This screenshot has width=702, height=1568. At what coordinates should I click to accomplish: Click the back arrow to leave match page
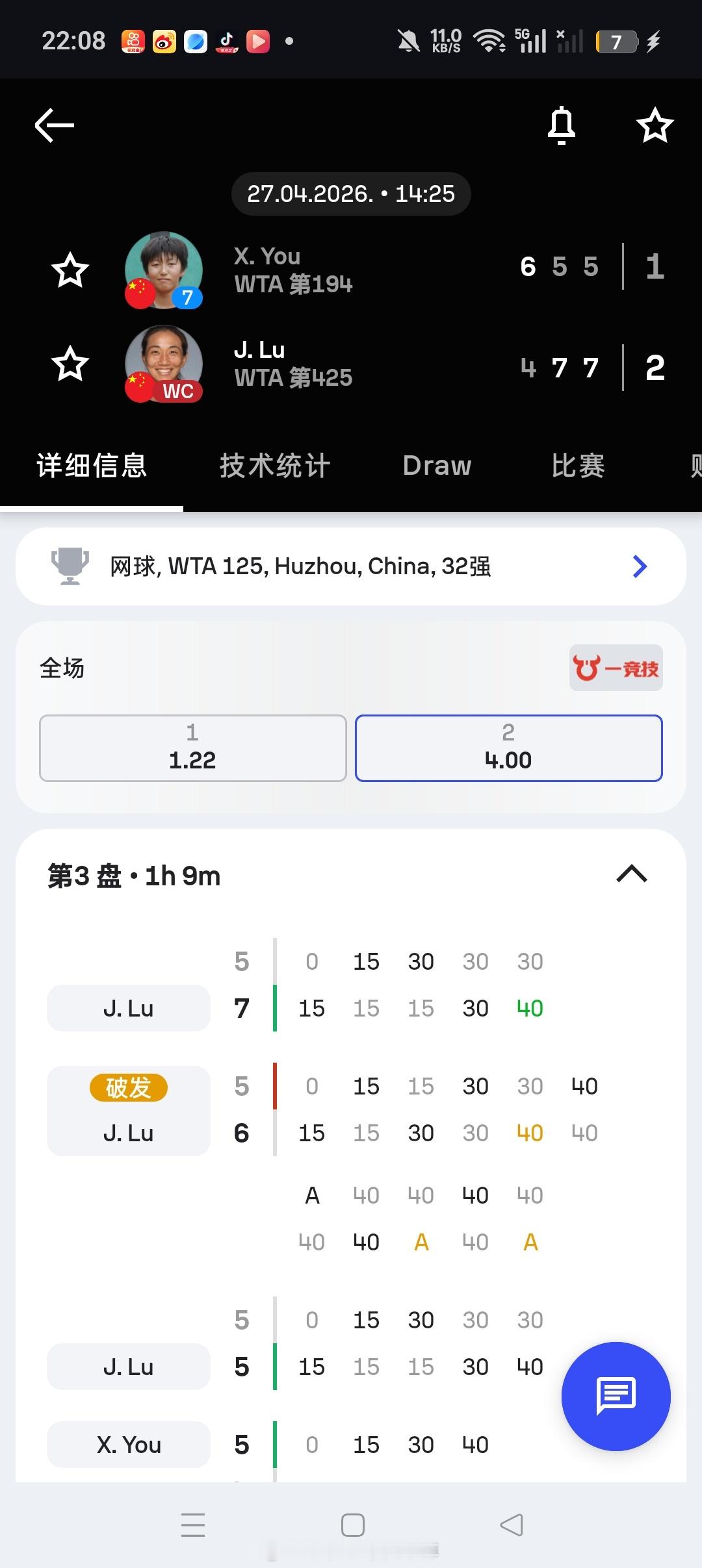point(54,125)
